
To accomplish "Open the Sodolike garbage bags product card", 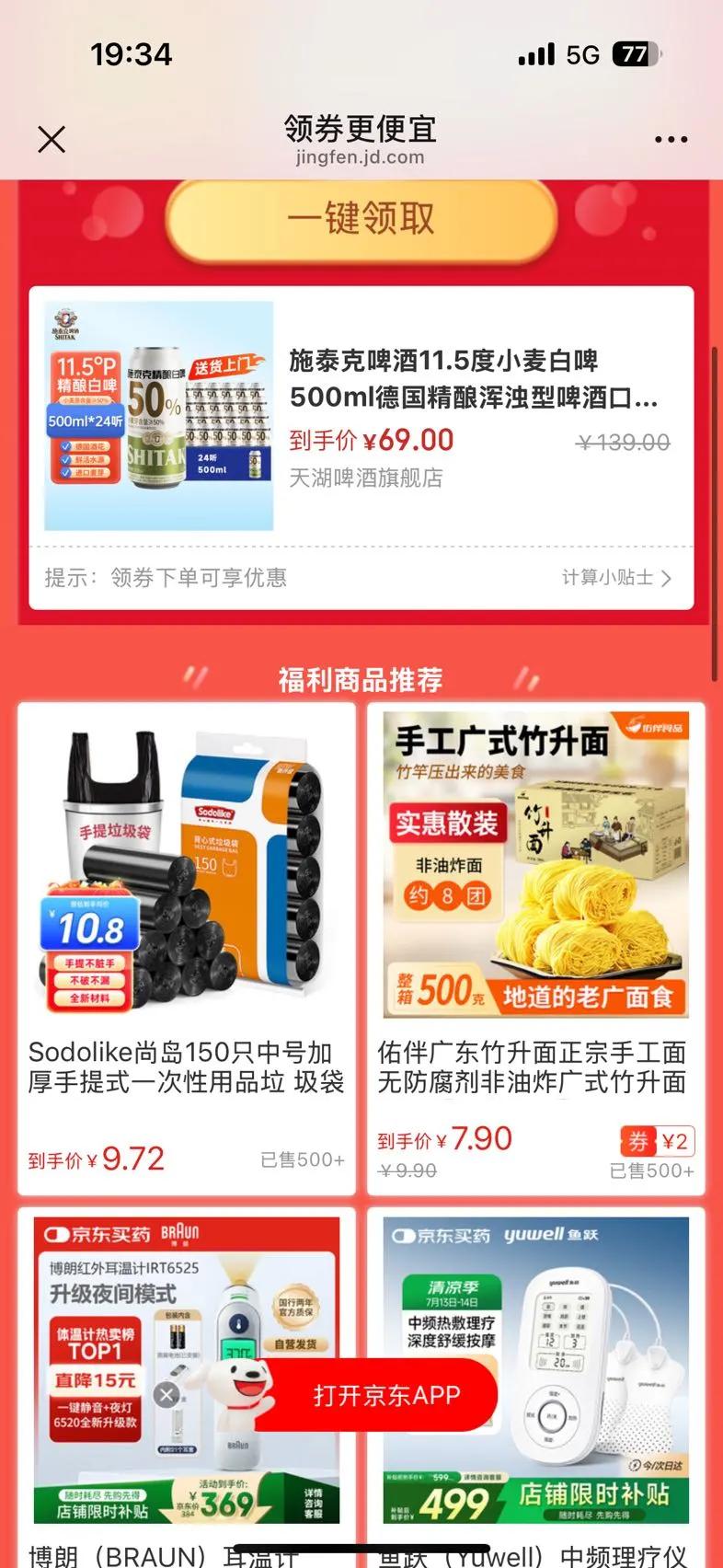I will click(x=187, y=949).
